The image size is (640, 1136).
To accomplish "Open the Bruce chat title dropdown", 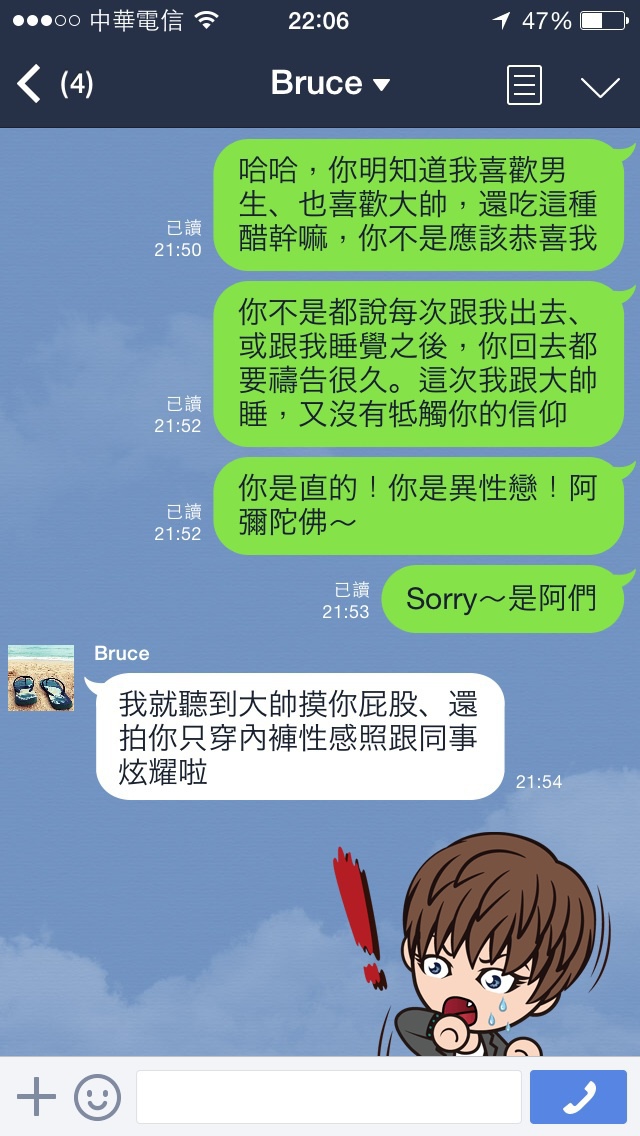I will (330, 84).
